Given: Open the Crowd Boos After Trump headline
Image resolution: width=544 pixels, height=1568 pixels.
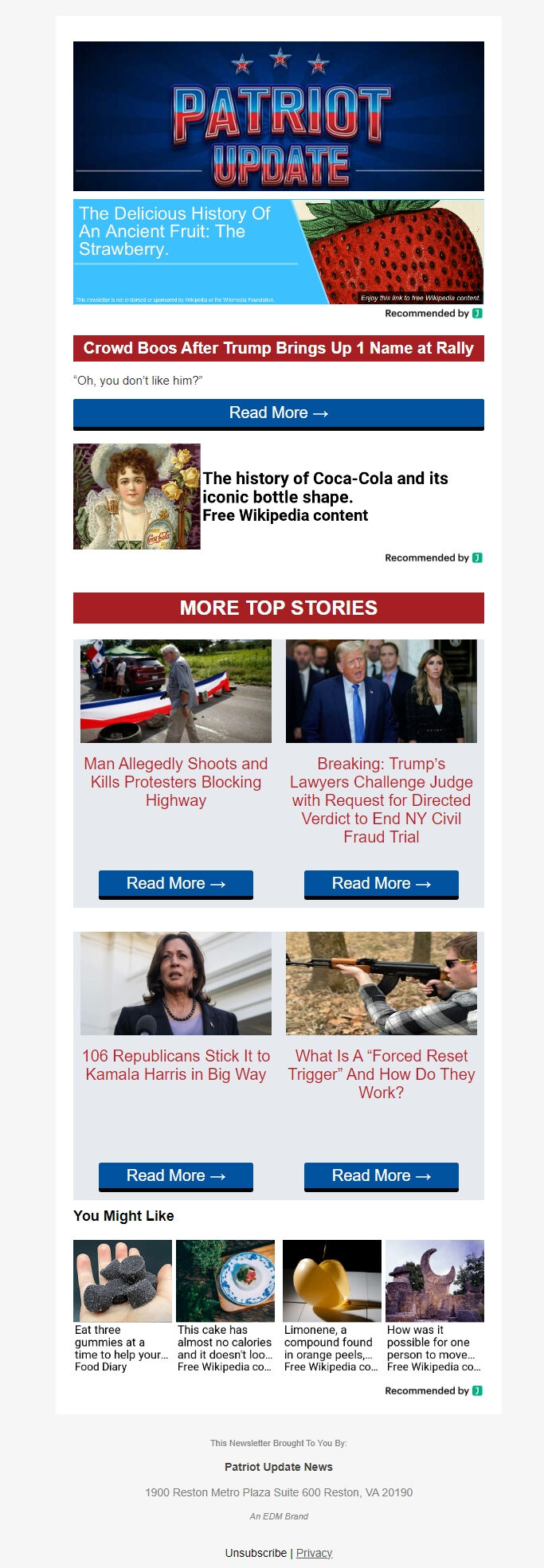Looking at the screenshot, I should pyautogui.click(x=278, y=348).
